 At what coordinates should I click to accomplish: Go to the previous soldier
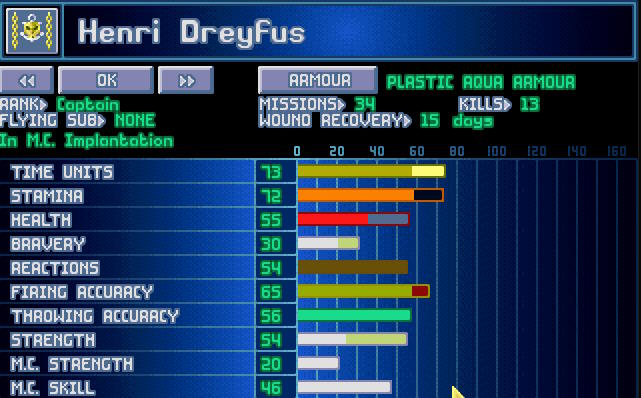pos(27,80)
